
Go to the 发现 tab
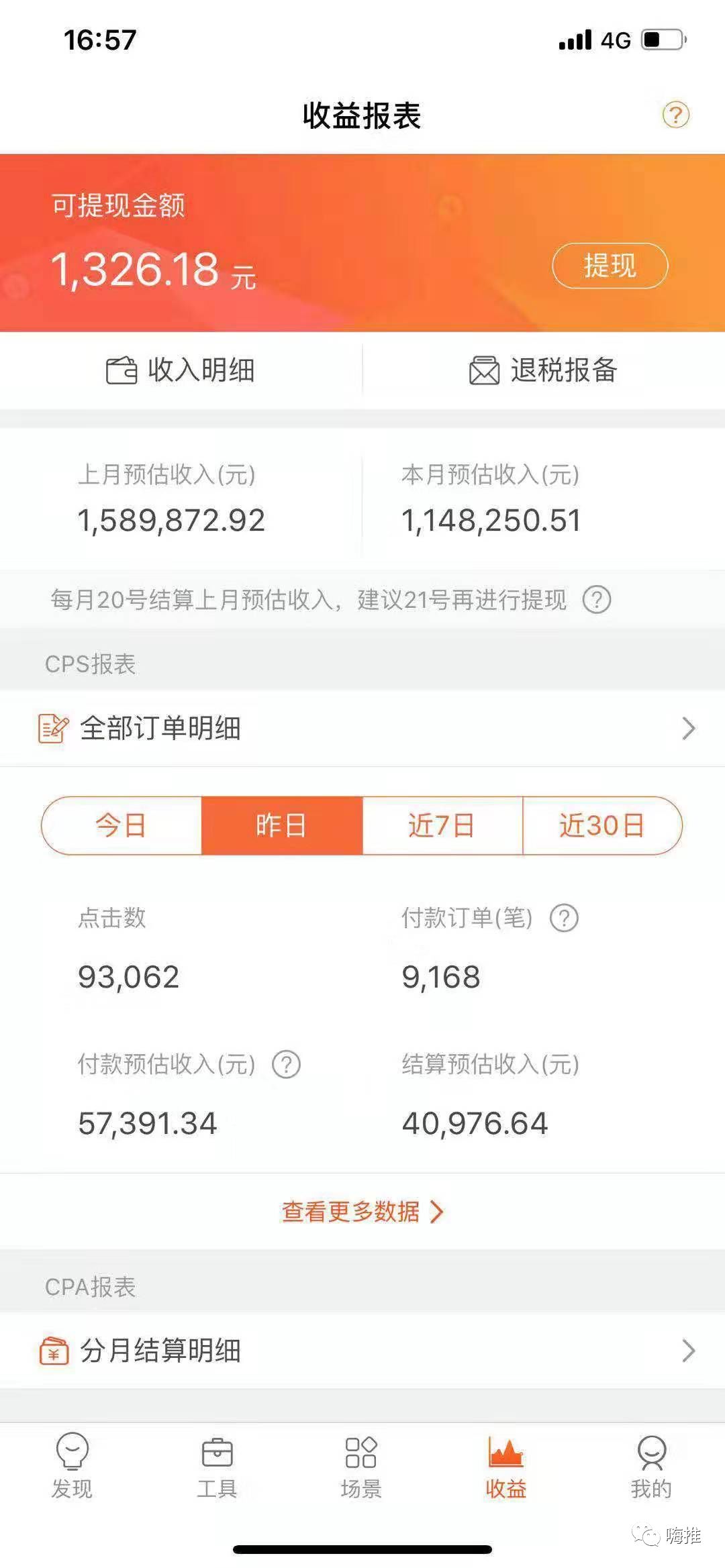(x=72, y=1466)
